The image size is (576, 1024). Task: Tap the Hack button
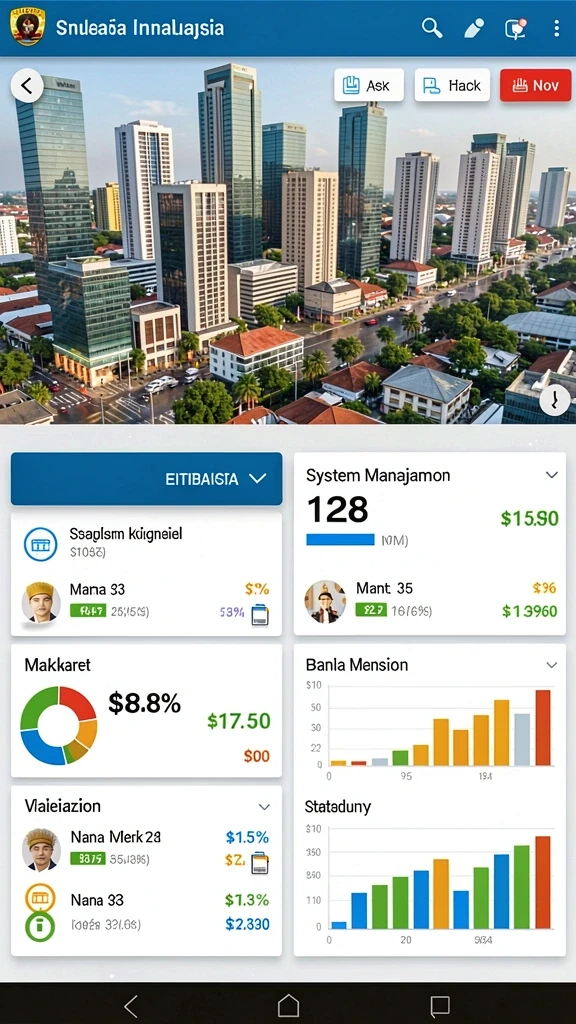point(452,86)
